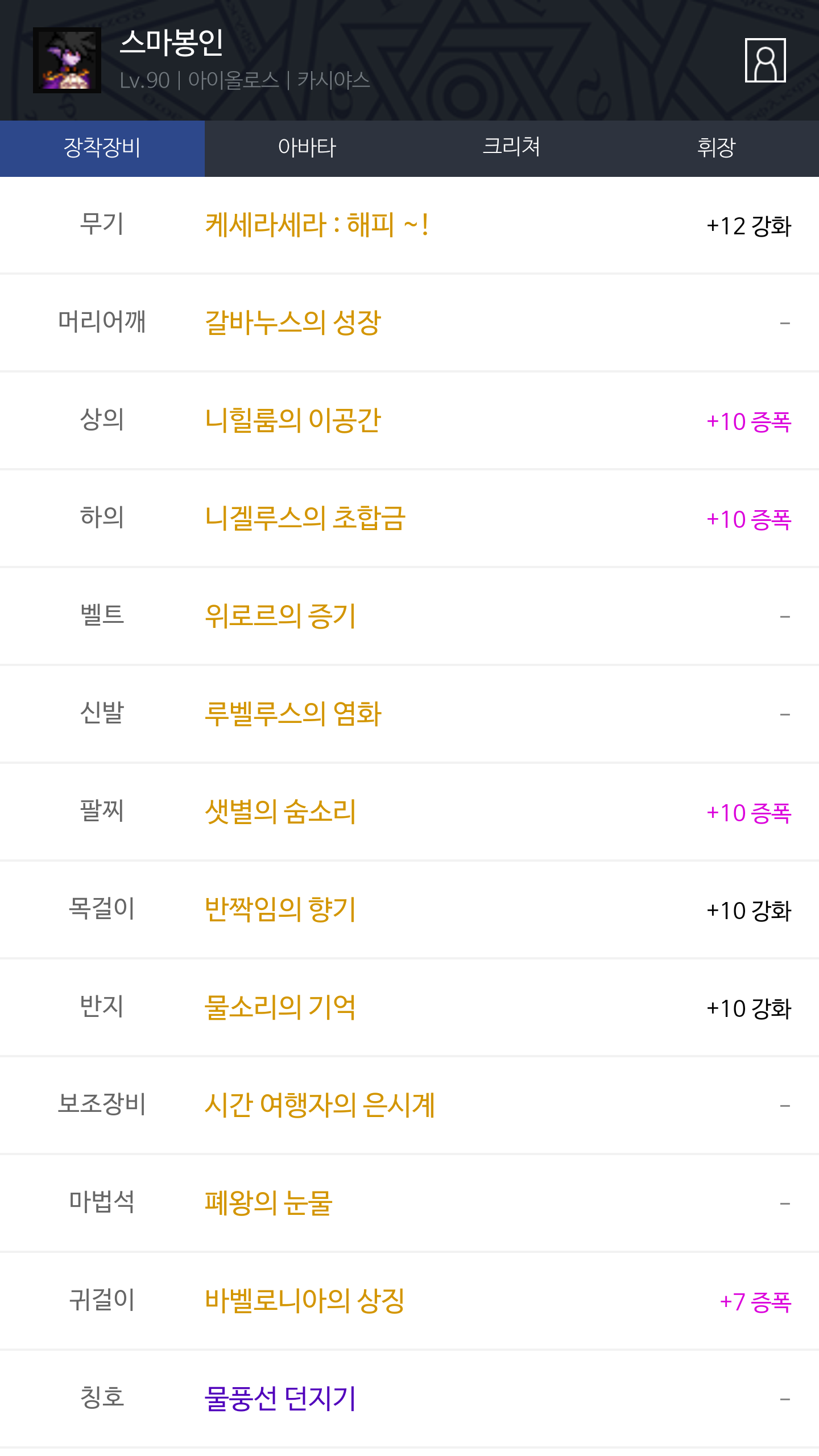819x1456 pixels.
Task: Select the 장착장비 tab
Action: 102,148
